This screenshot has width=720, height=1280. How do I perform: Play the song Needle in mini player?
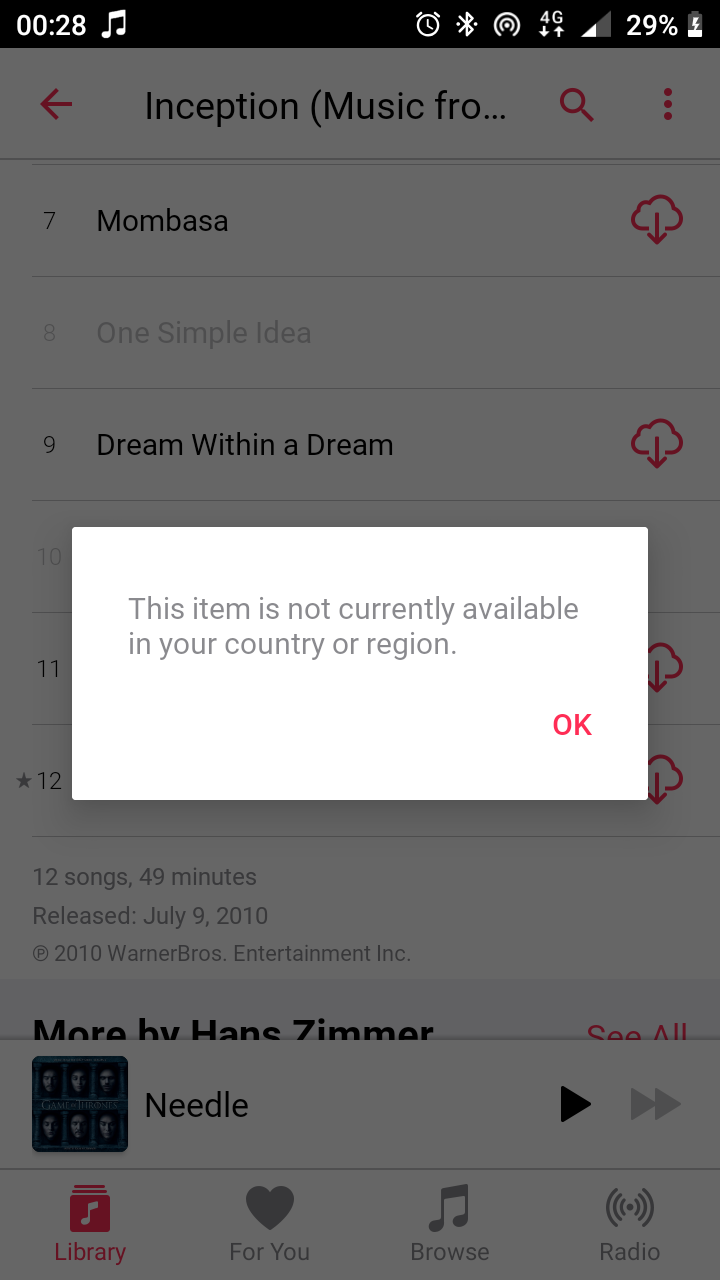(574, 1104)
